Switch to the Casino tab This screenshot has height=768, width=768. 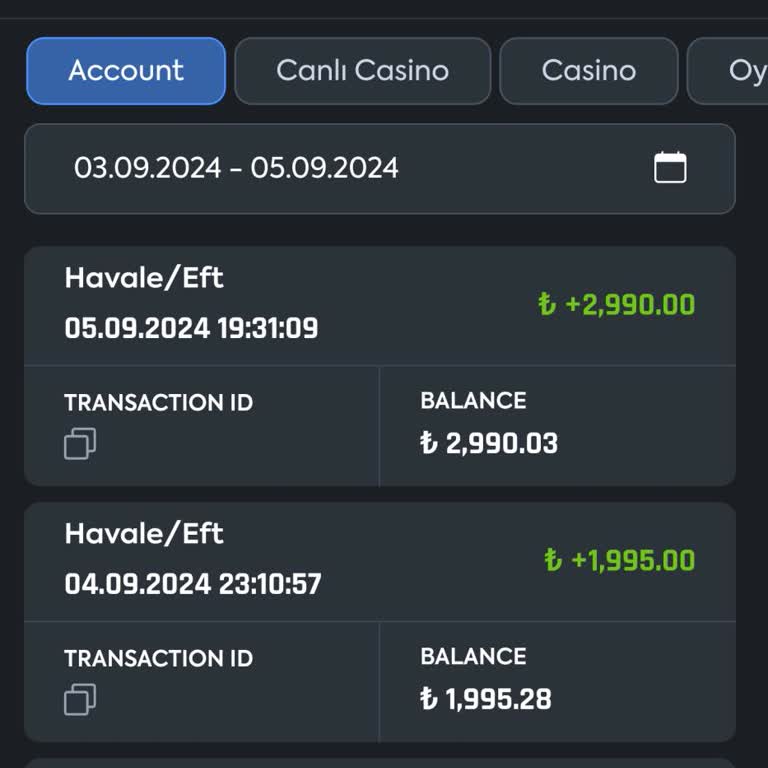(588, 71)
